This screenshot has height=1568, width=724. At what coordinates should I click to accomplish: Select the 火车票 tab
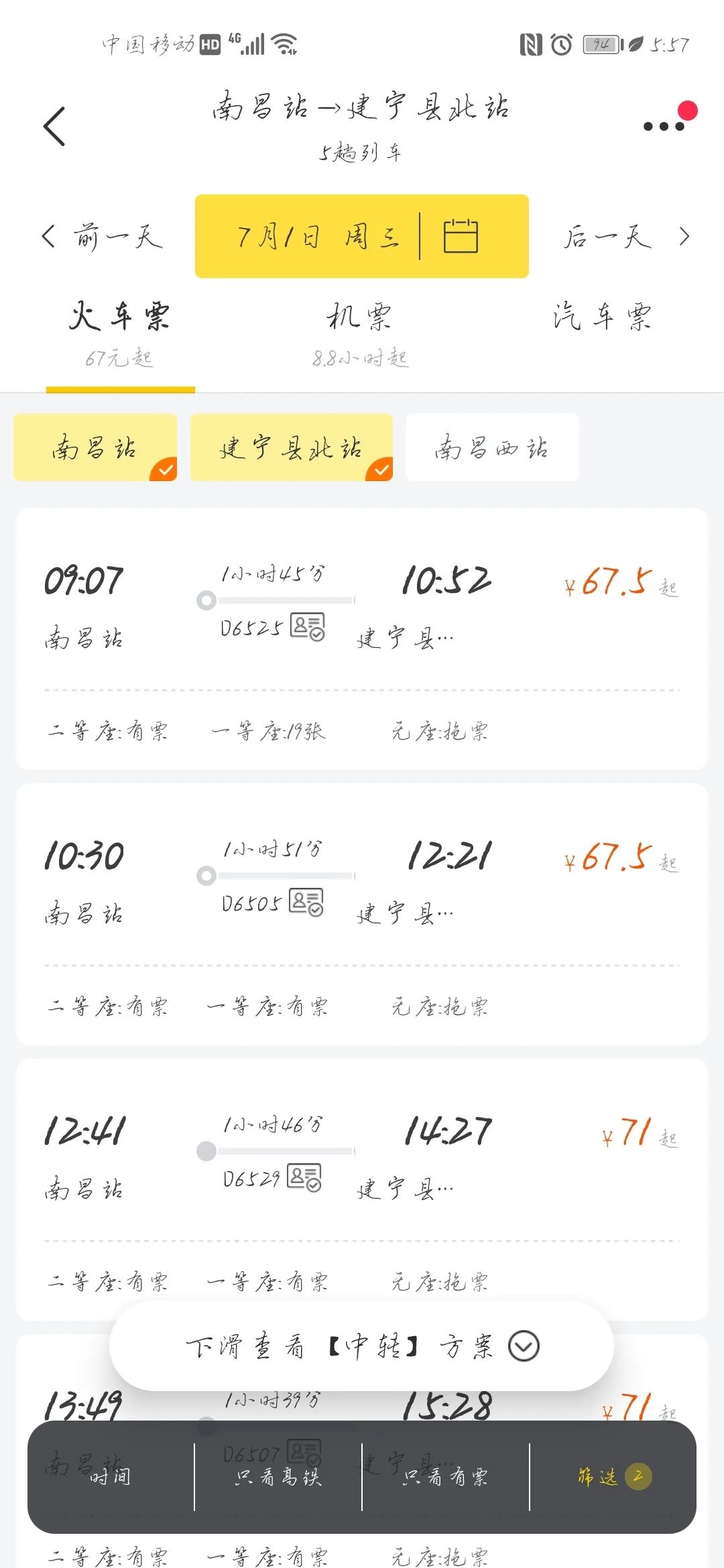point(119,332)
